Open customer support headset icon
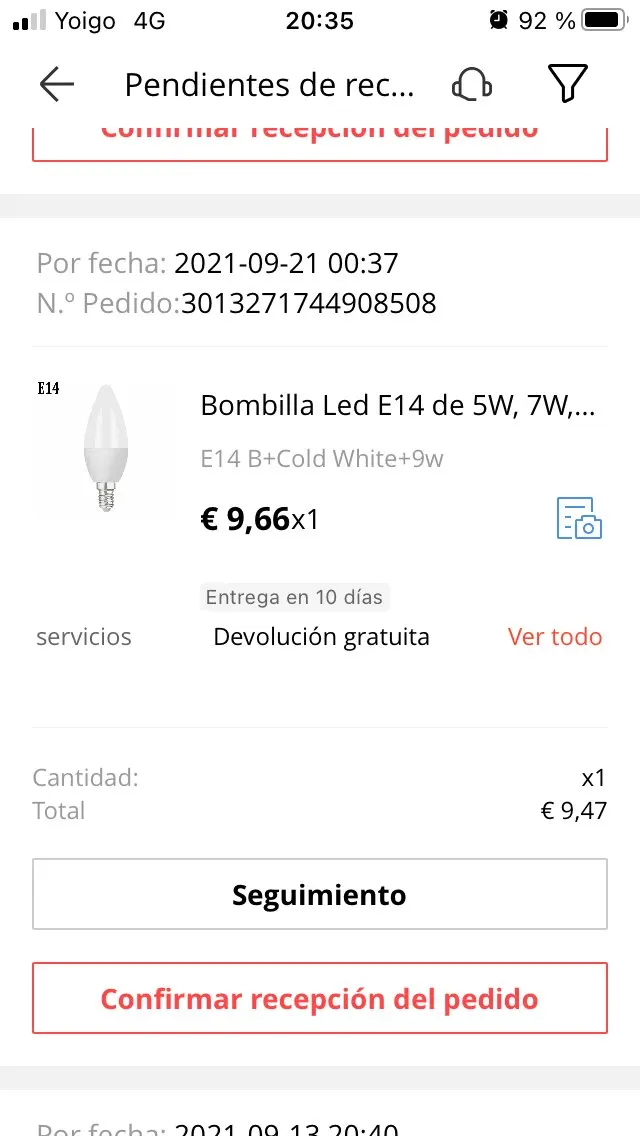 coord(471,85)
